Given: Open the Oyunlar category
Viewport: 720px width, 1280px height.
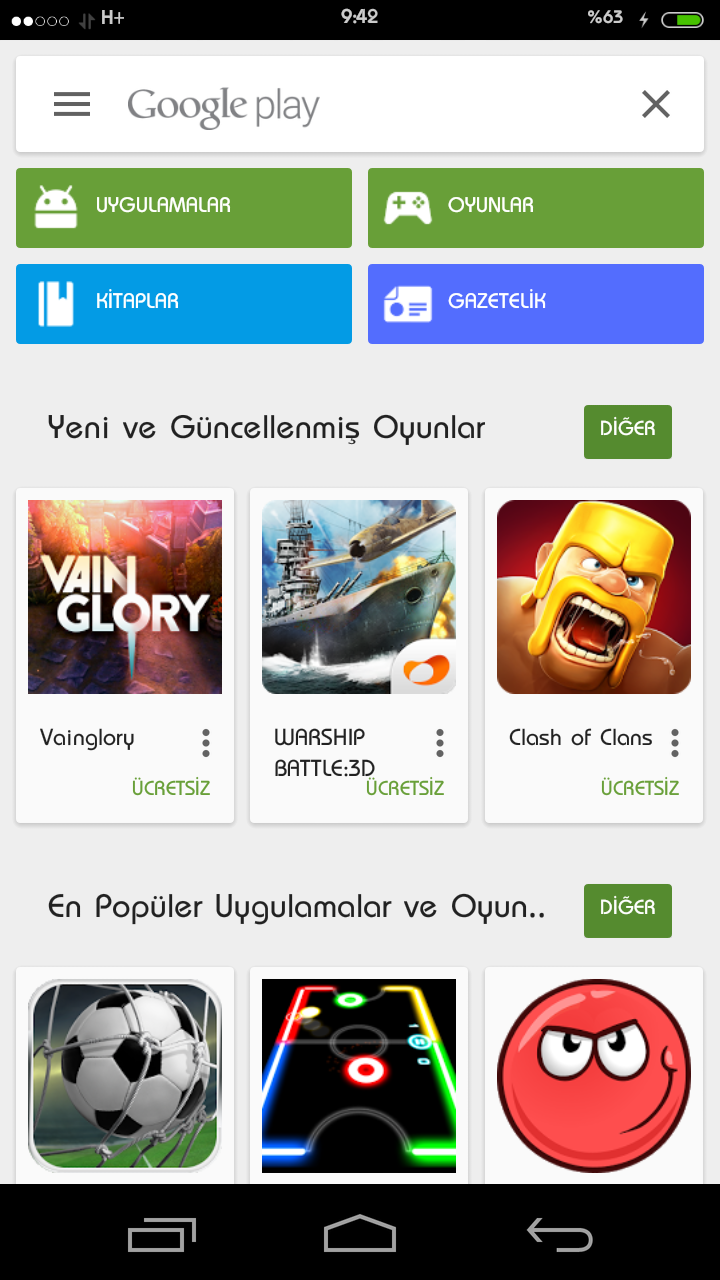Looking at the screenshot, I should pyautogui.click(x=536, y=208).
